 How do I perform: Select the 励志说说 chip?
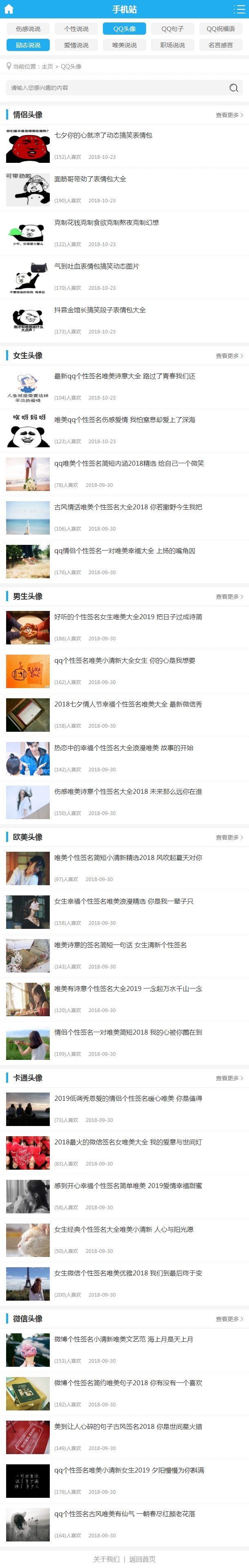point(28,45)
